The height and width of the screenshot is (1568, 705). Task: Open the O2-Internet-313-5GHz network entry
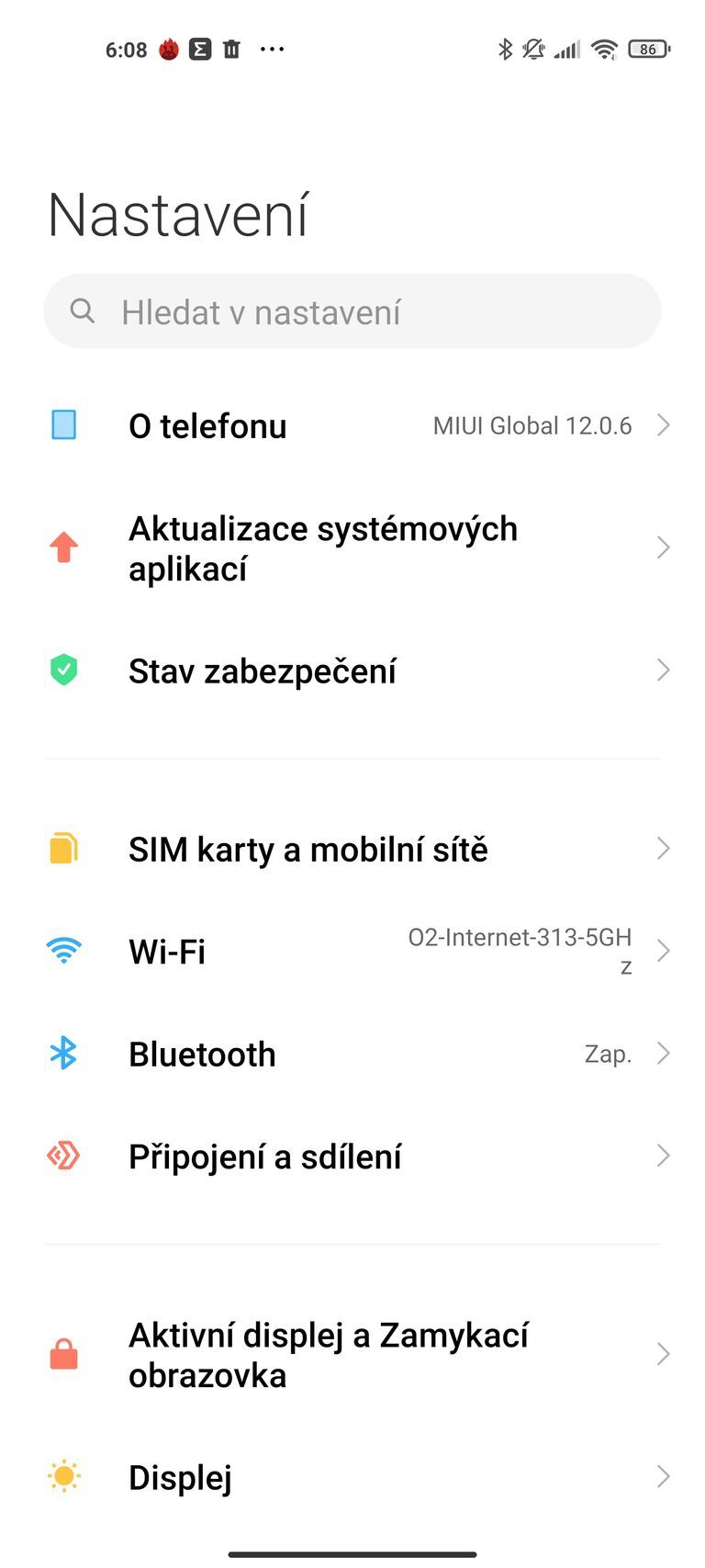(x=520, y=951)
